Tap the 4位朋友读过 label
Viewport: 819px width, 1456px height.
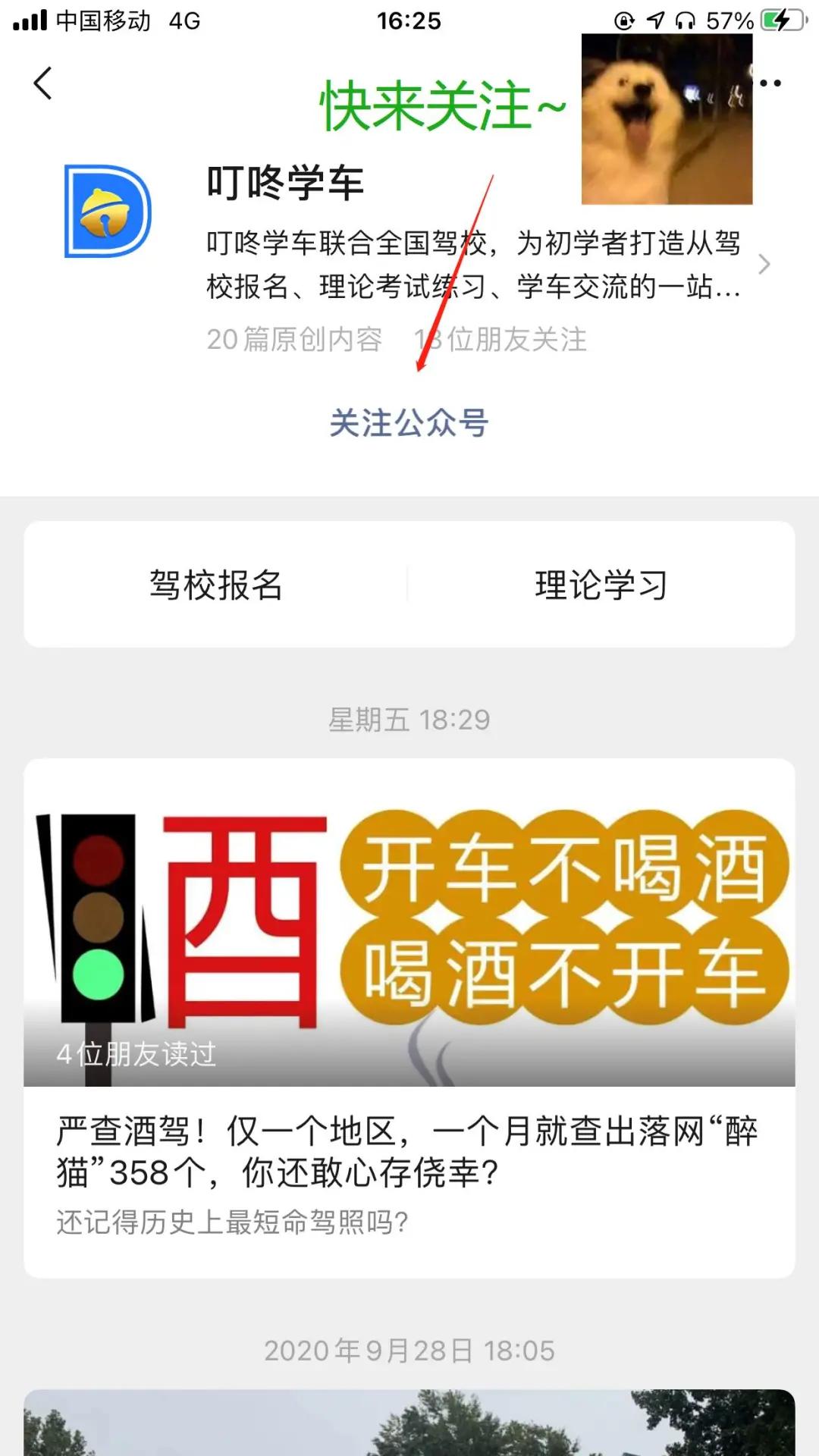[x=136, y=1054]
